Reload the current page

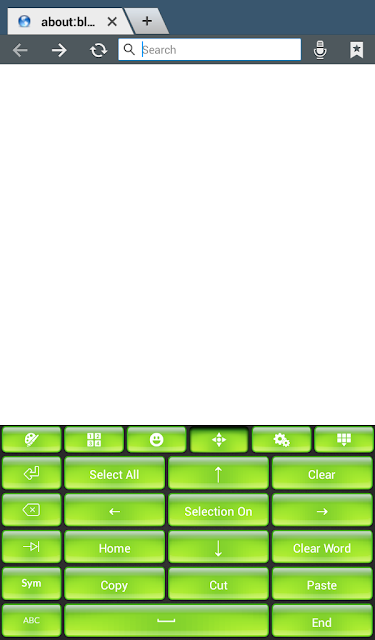[98, 50]
